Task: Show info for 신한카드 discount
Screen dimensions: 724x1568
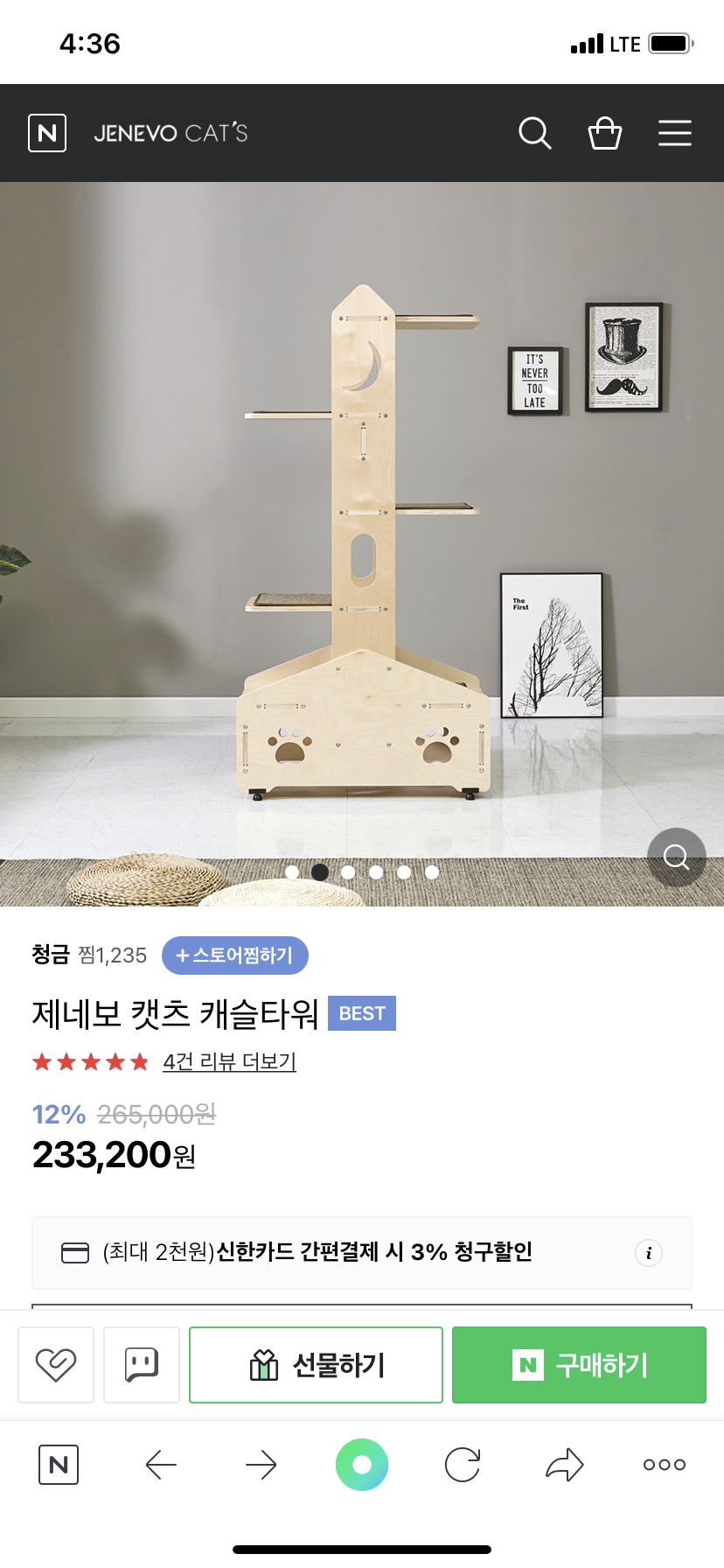Action: click(648, 1253)
